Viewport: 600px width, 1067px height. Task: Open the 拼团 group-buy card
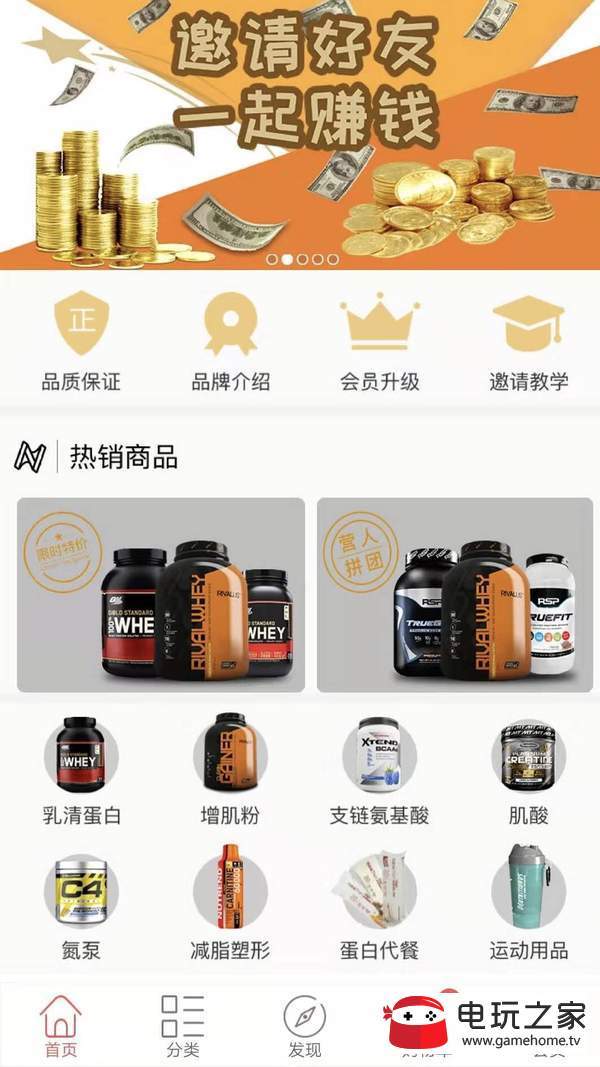click(x=455, y=595)
